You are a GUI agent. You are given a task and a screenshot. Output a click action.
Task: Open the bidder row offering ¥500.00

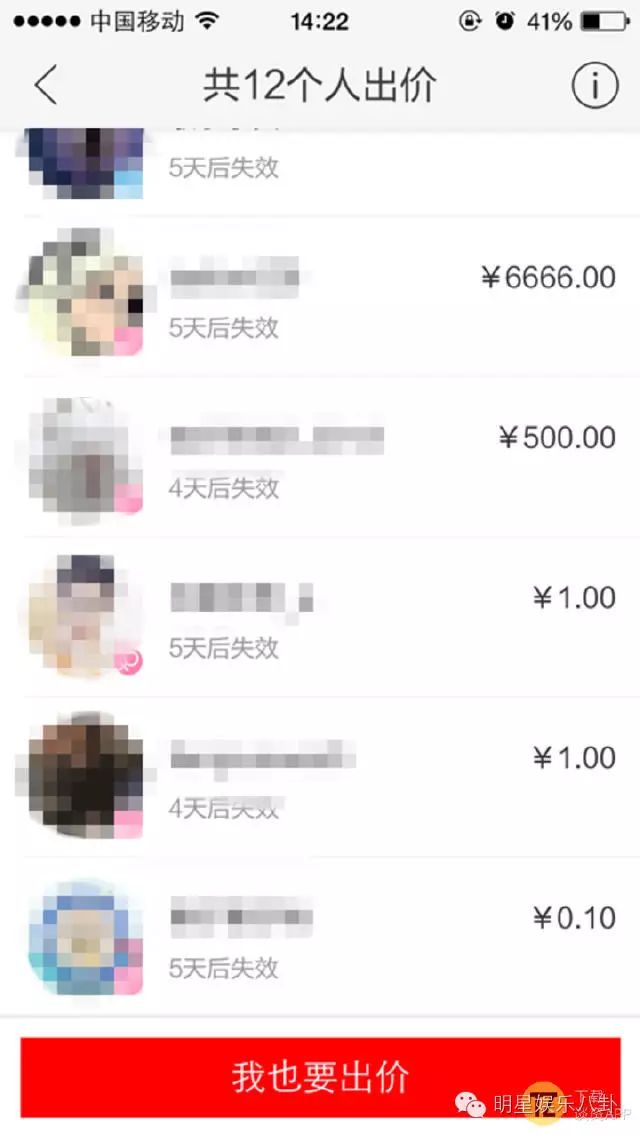coord(320,456)
